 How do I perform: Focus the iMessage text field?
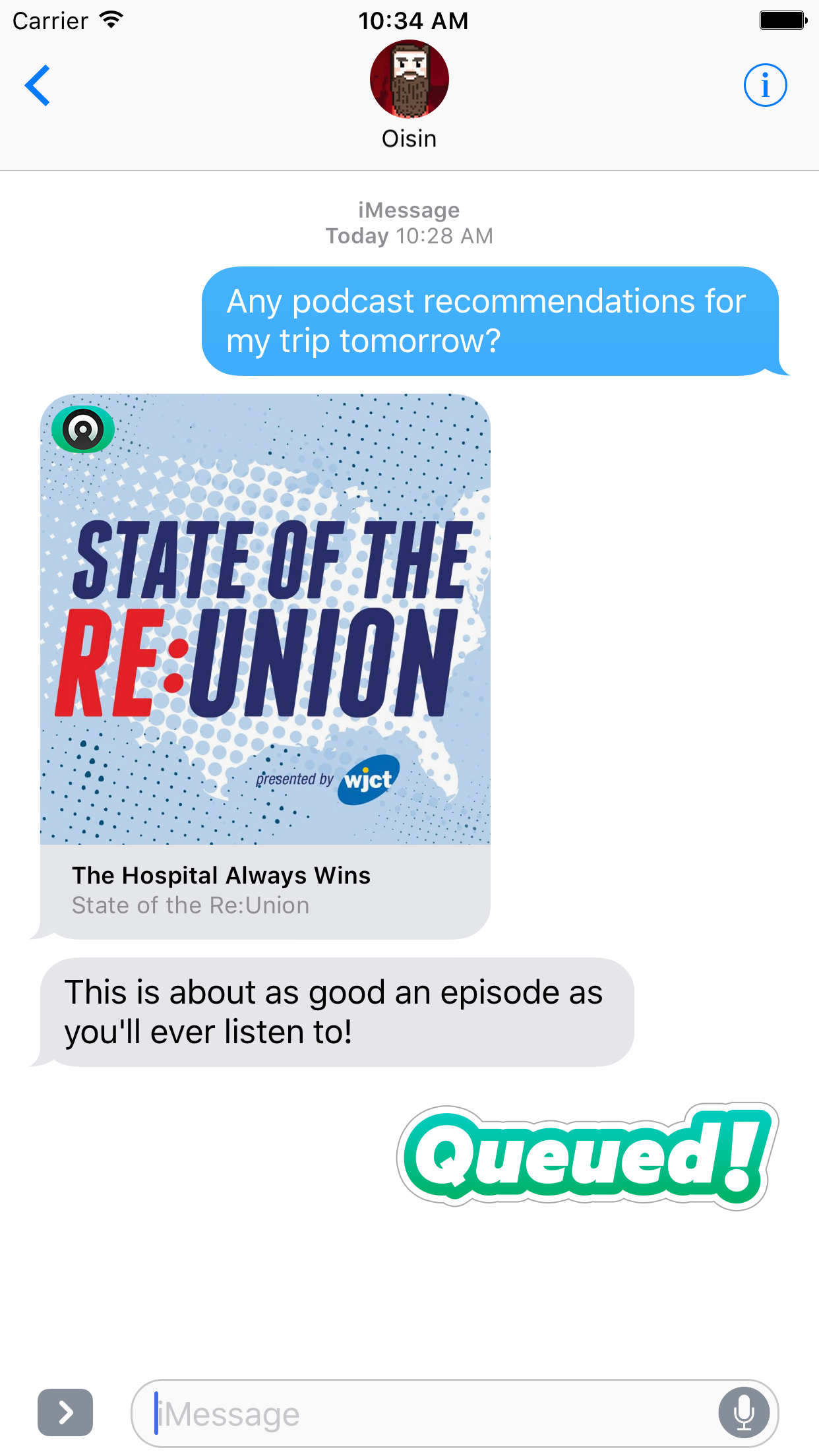click(x=422, y=1413)
